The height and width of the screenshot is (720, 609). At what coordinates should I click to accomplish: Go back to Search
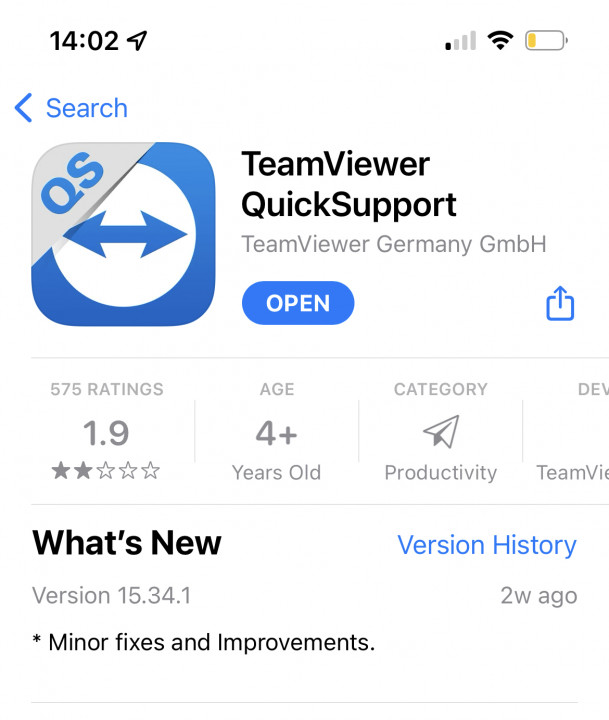[71, 108]
